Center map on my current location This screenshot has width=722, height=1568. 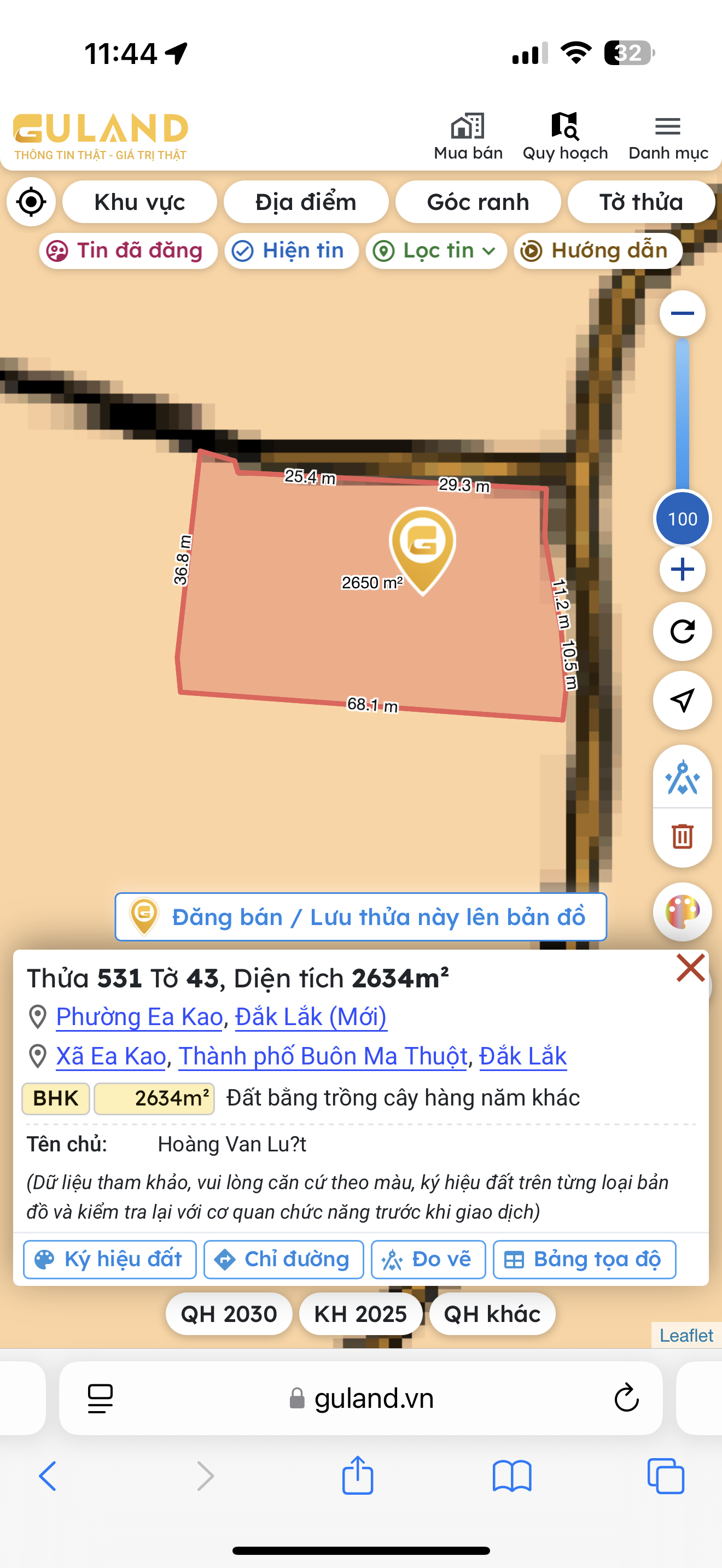tap(31, 202)
